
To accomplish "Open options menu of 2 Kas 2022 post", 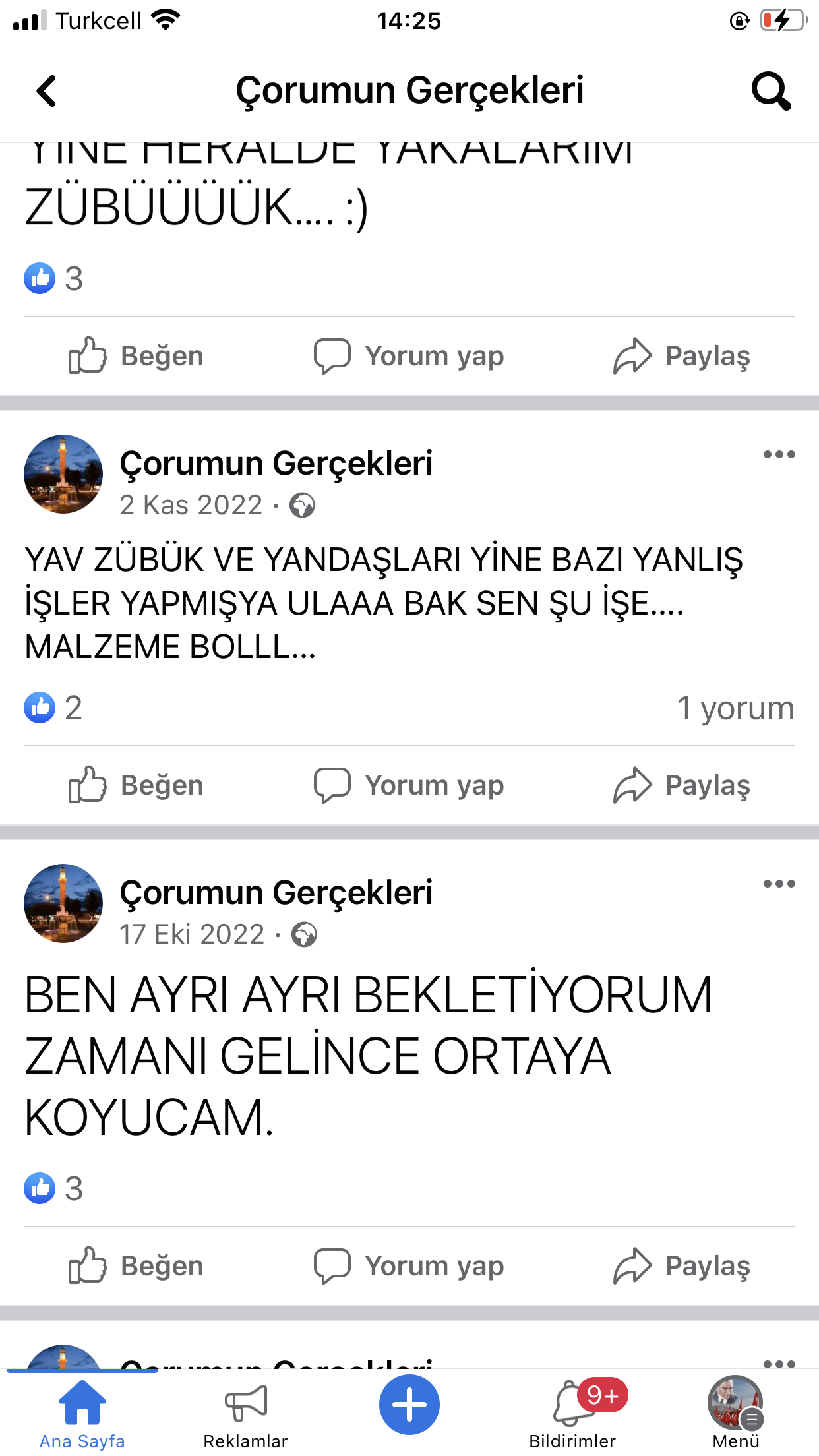I will pyautogui.click(x=779, y=454).
